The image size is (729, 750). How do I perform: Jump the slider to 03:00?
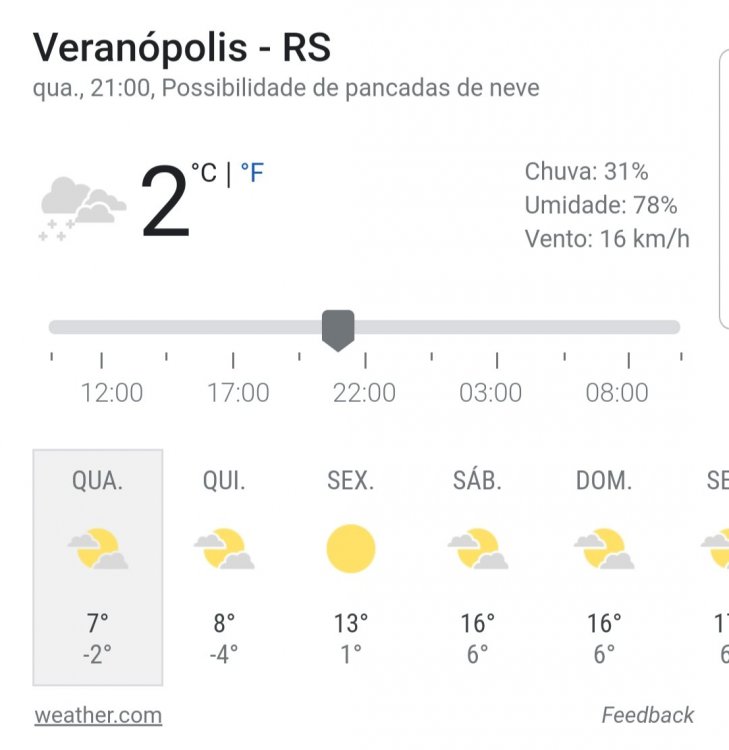tap(491, 328)
